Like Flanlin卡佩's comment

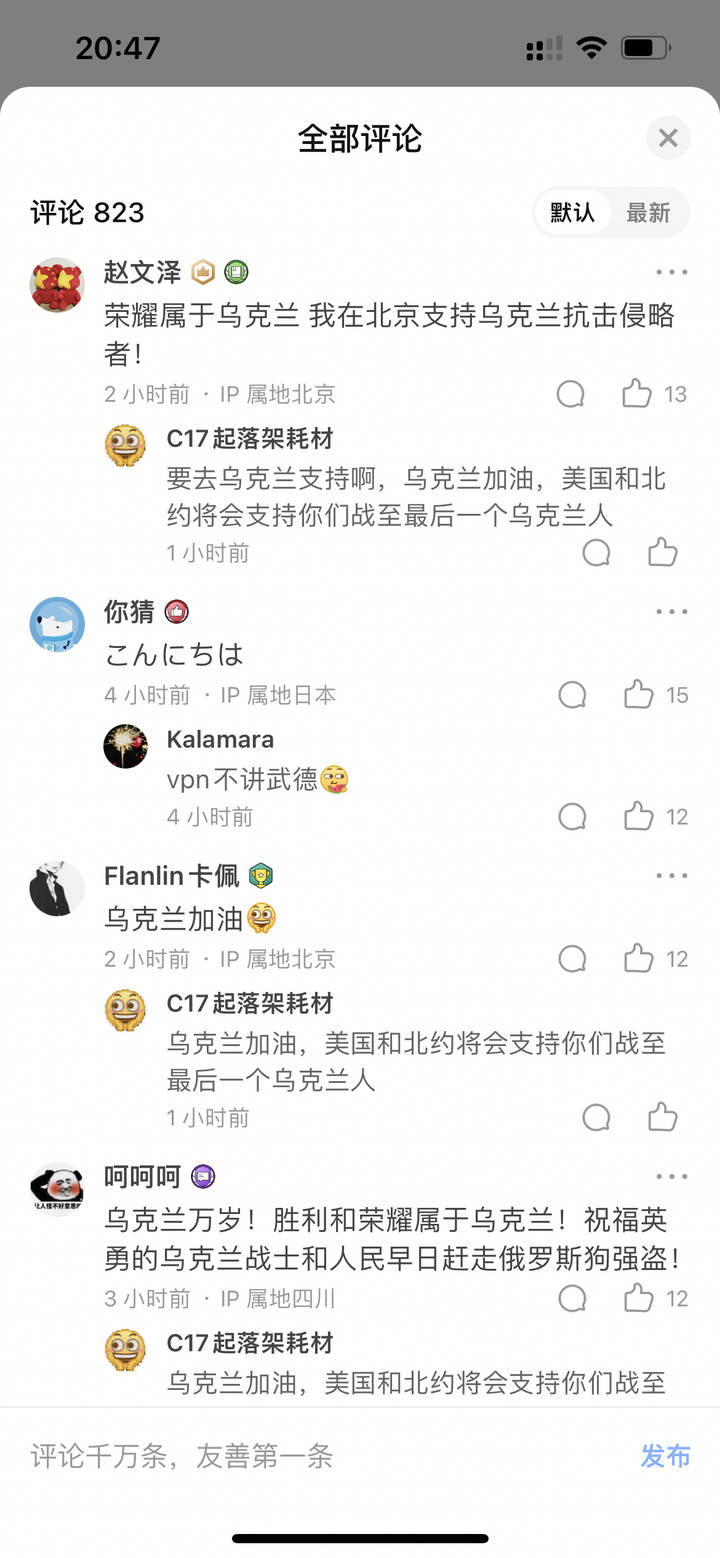click(638, 959)
